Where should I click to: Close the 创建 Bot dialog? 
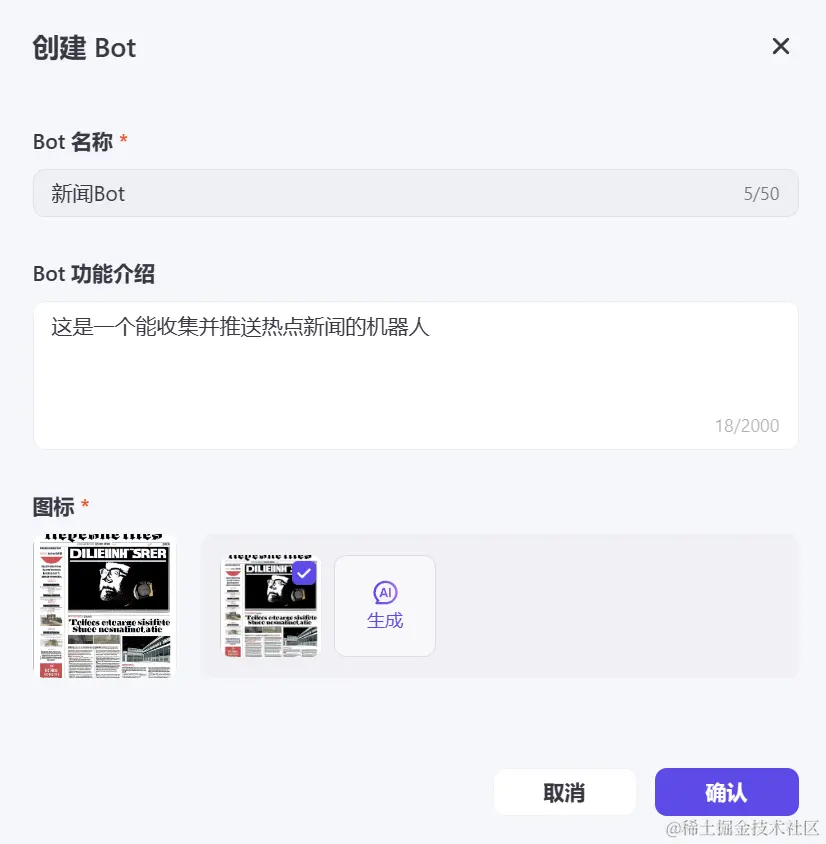pyautogui.click(x=781, y=46)
